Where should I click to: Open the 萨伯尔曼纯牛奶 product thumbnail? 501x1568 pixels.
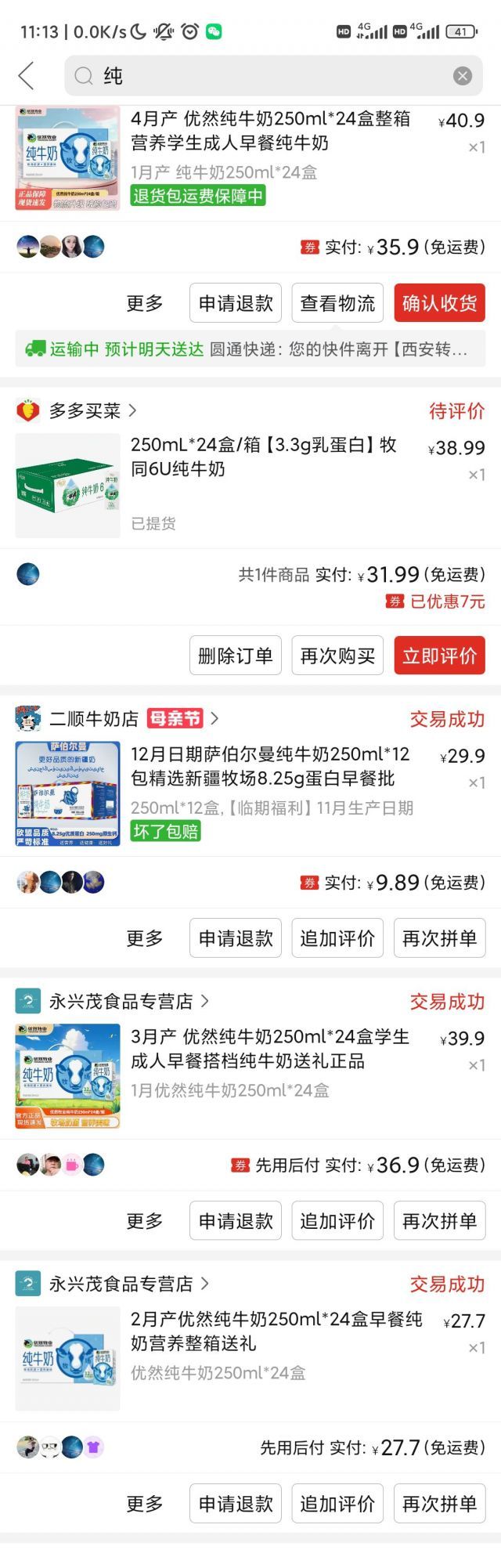(68, 793)
